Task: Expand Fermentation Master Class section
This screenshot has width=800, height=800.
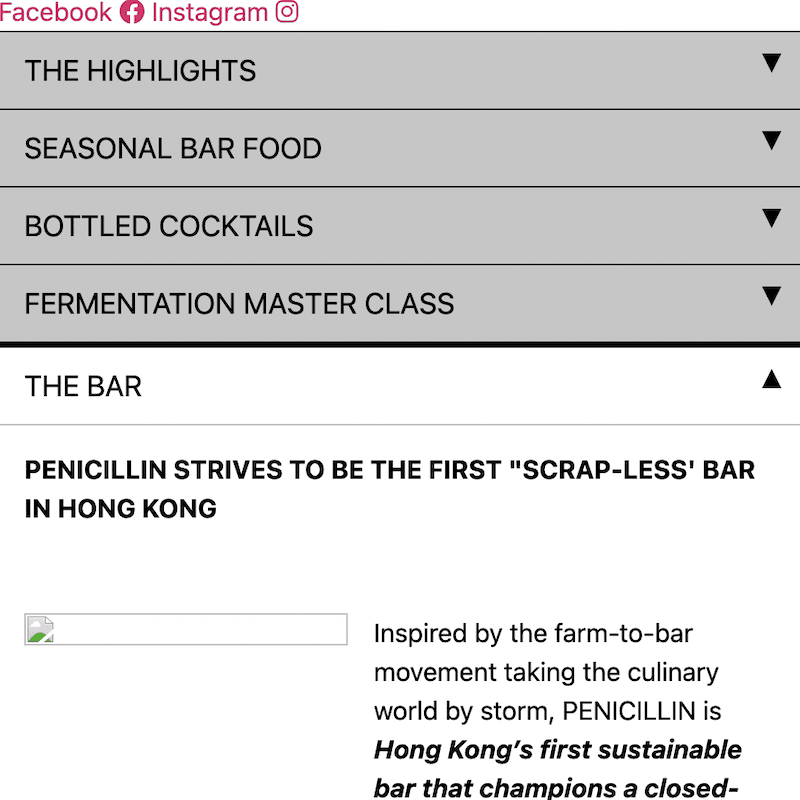Action: point(400,303)
